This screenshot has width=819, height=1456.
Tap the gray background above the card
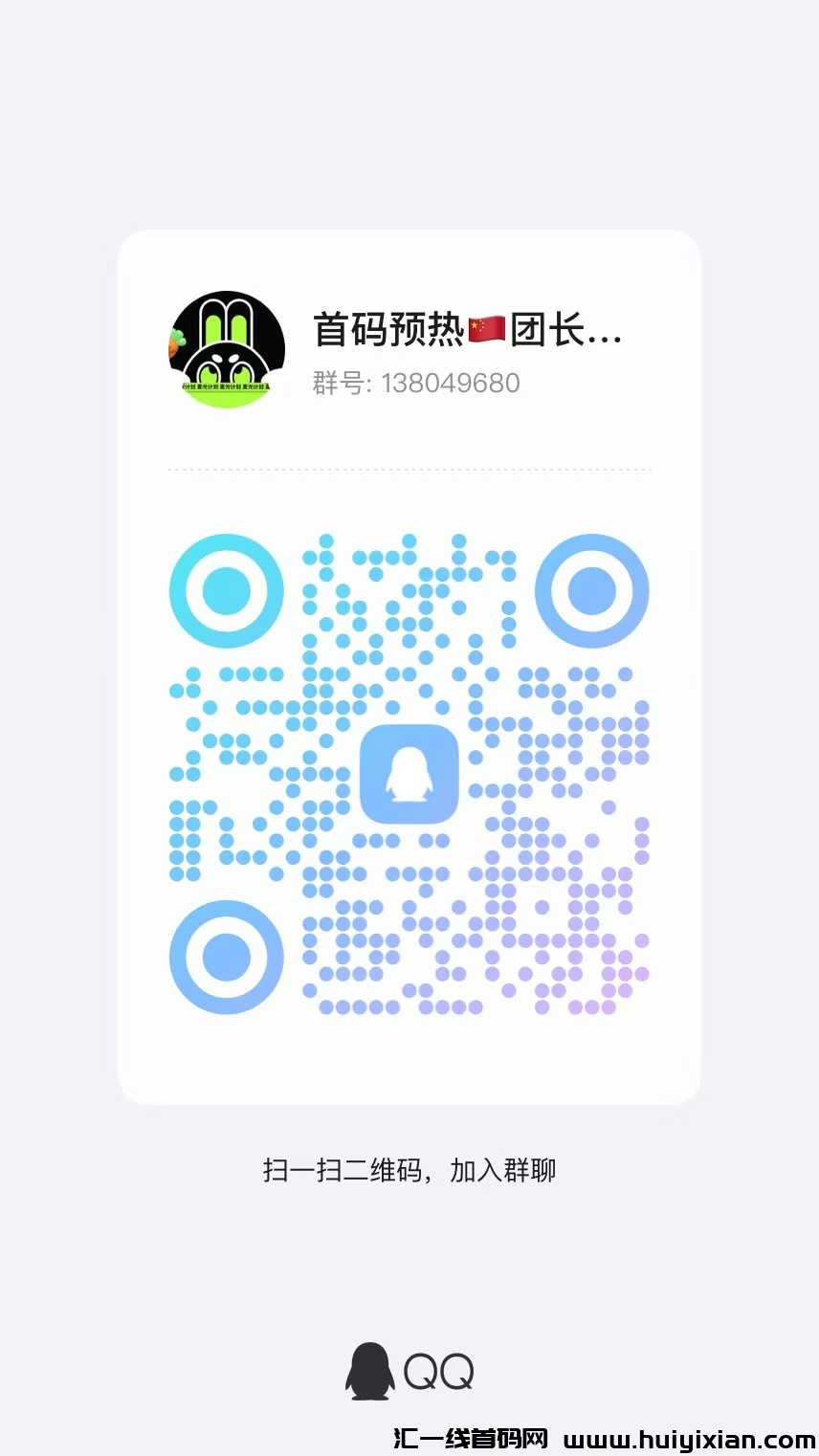[x=409, y=115]
